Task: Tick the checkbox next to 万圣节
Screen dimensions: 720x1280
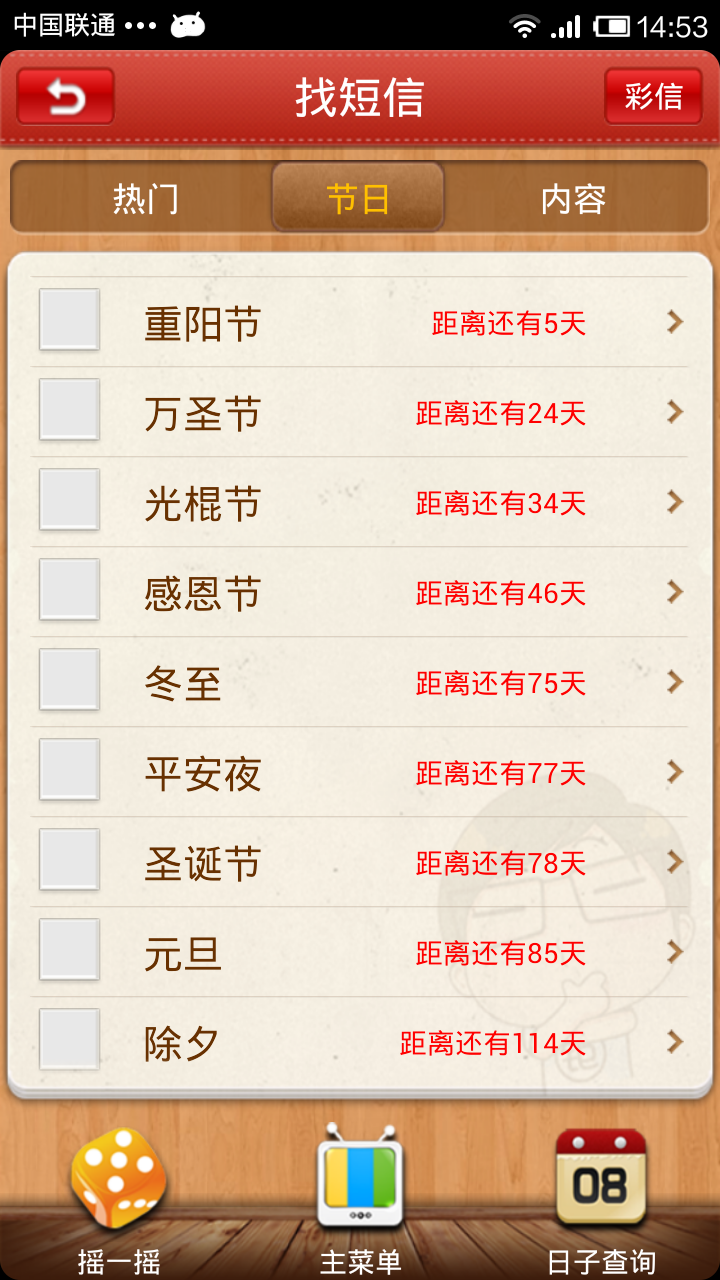Action: 69,410
